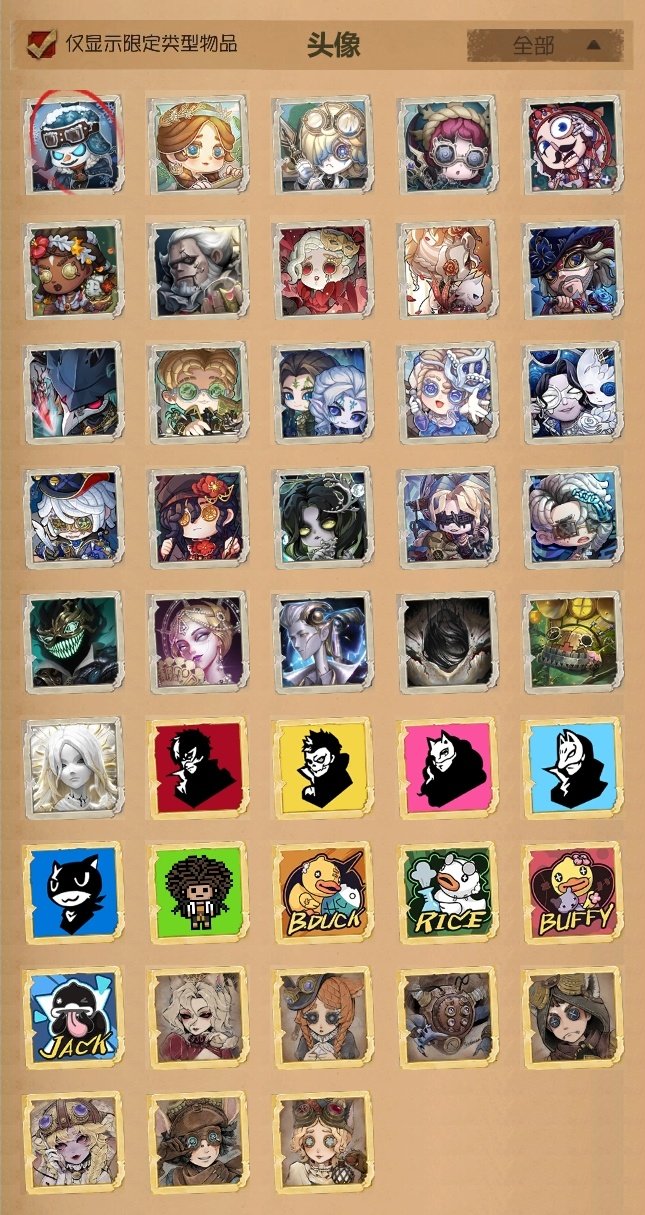
Task: Choose the orange-braided girl with hat avatar
Action: [322, 1014]
